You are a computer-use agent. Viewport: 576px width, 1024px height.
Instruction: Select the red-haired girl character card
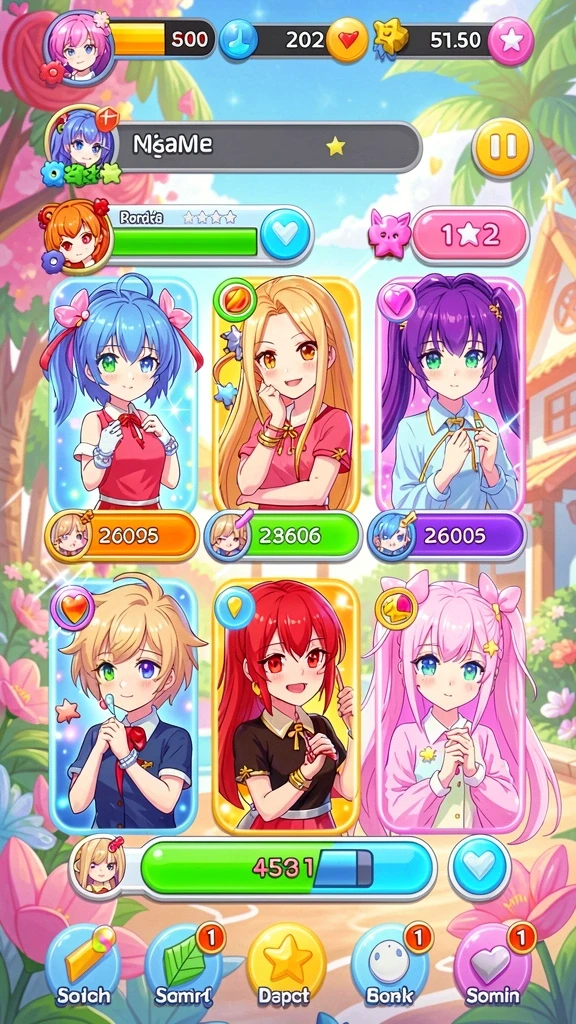pyautogui.click(x=286, y=706)
